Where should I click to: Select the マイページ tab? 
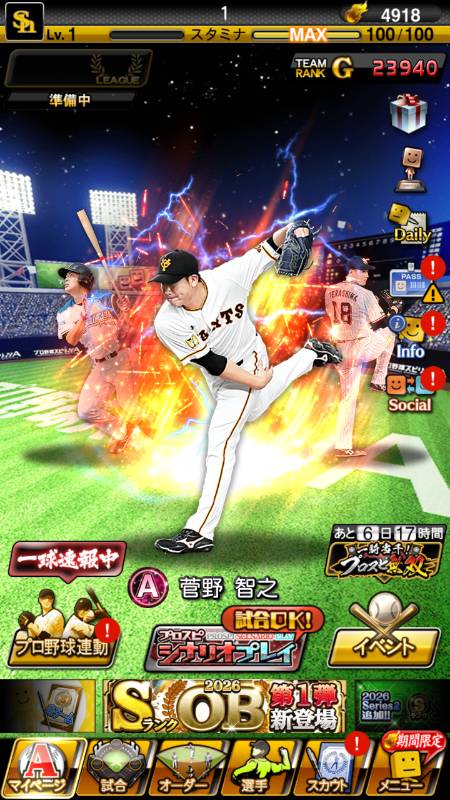coord(43,767)
